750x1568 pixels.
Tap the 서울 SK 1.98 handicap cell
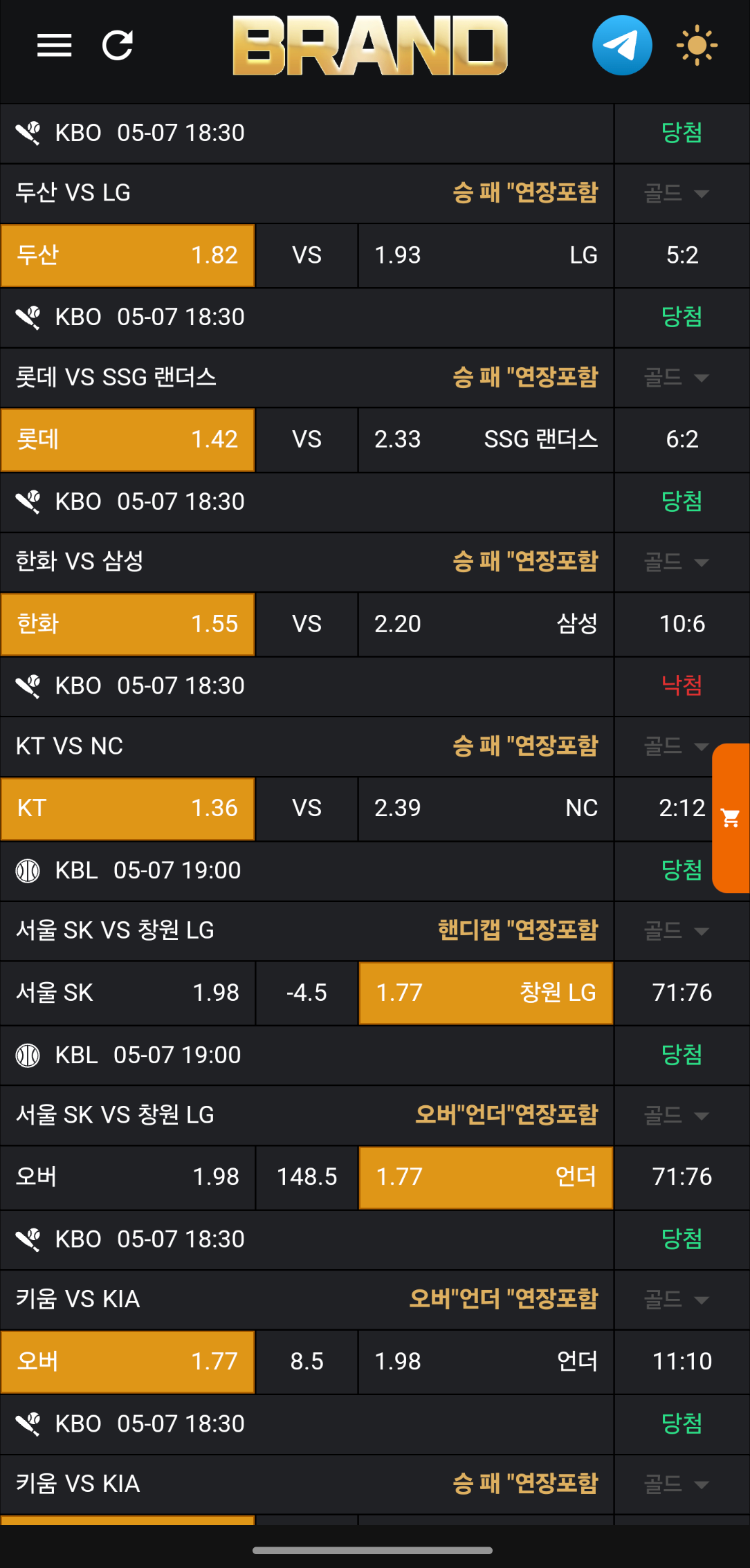[x=128, y=993]
